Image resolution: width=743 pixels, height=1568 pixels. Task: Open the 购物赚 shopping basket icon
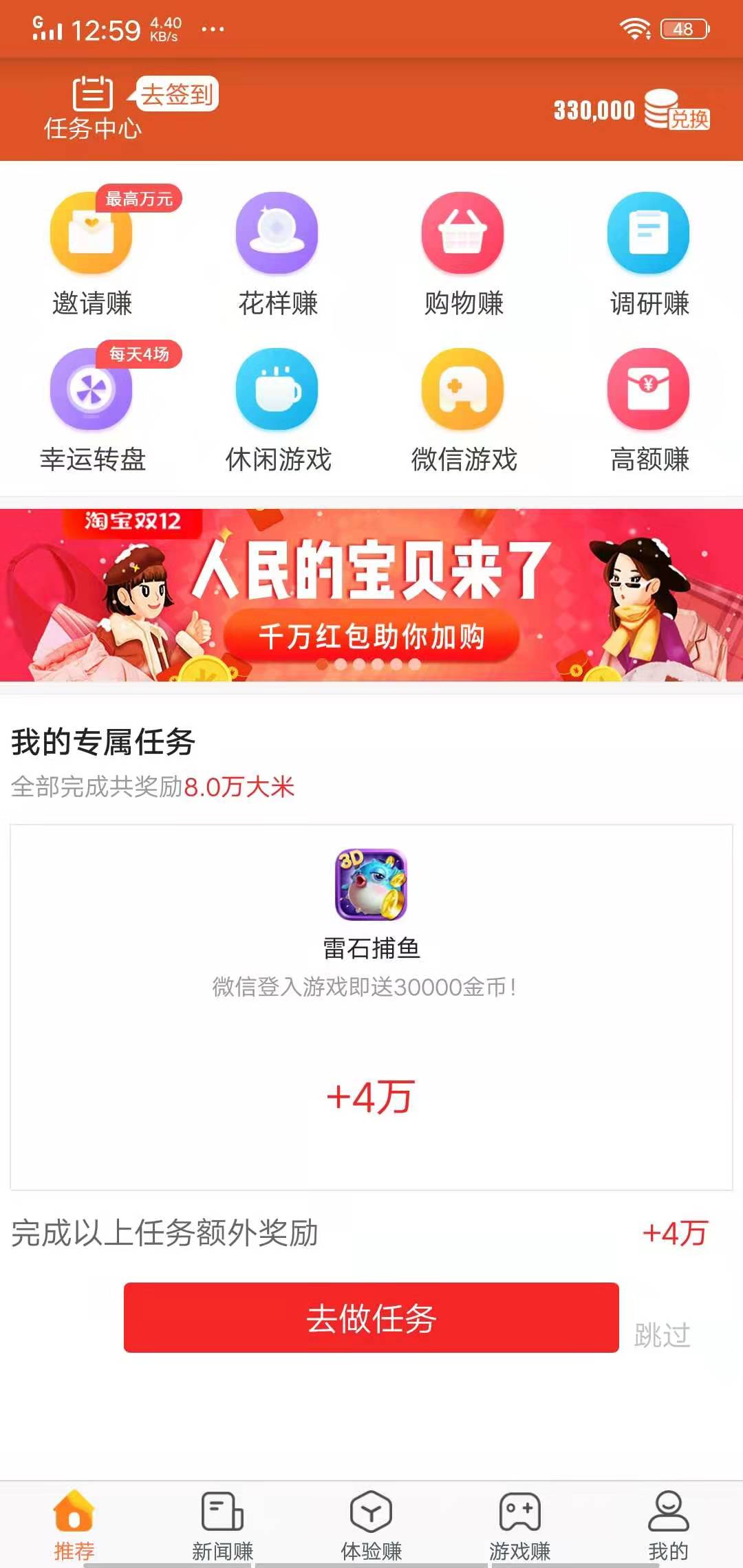[463, 234]
